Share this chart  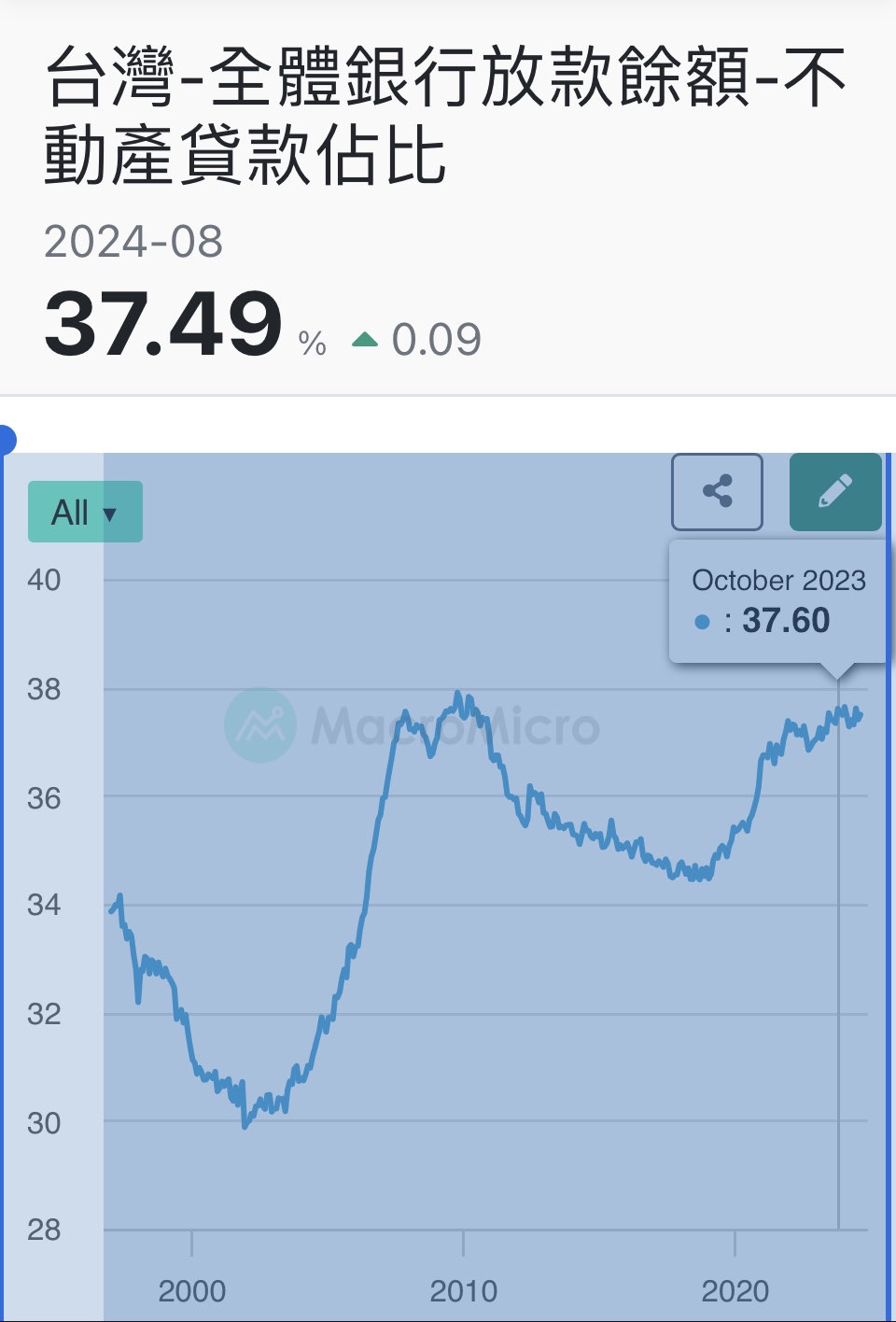717,492
